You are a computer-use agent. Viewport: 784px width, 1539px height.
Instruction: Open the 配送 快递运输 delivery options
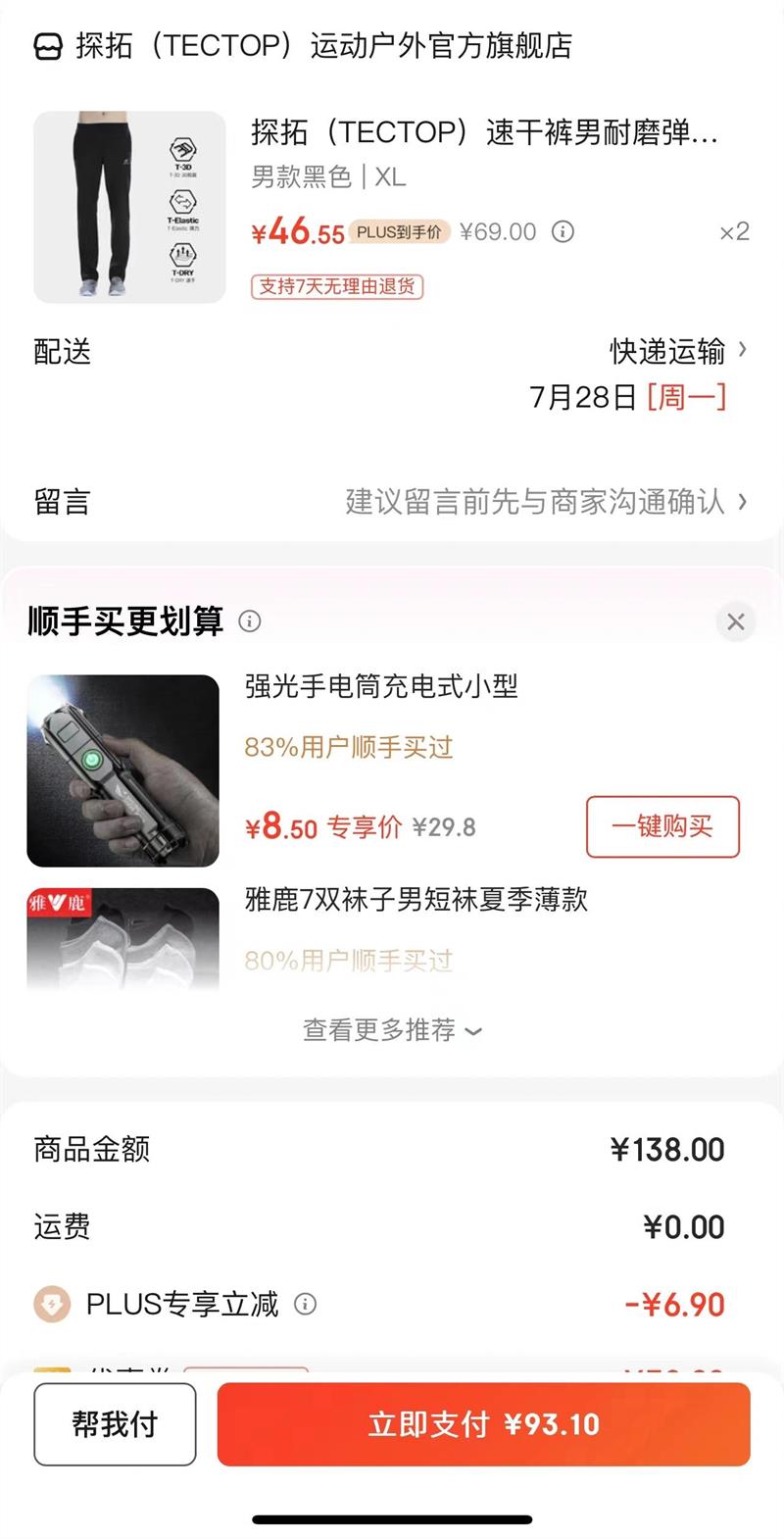[x=676, y=351]
